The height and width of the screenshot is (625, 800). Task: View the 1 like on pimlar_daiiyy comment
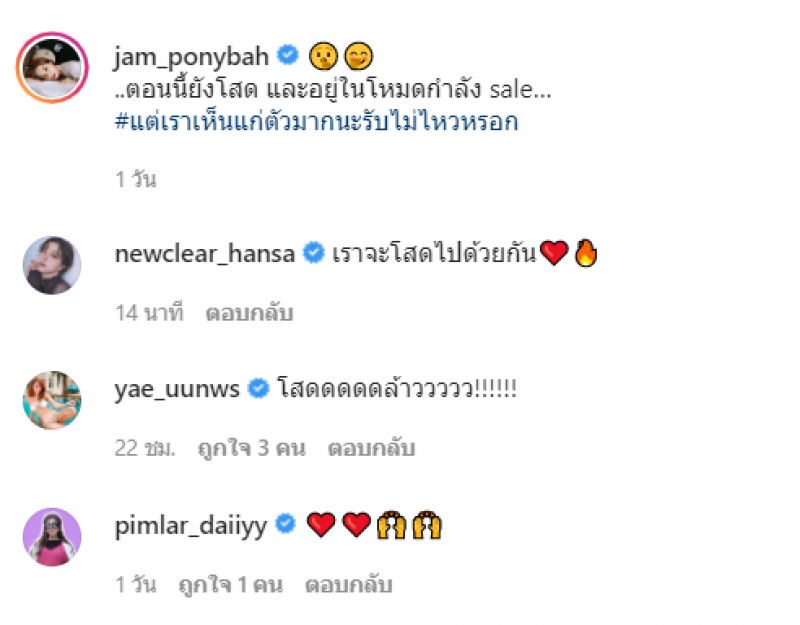point(231,584)
